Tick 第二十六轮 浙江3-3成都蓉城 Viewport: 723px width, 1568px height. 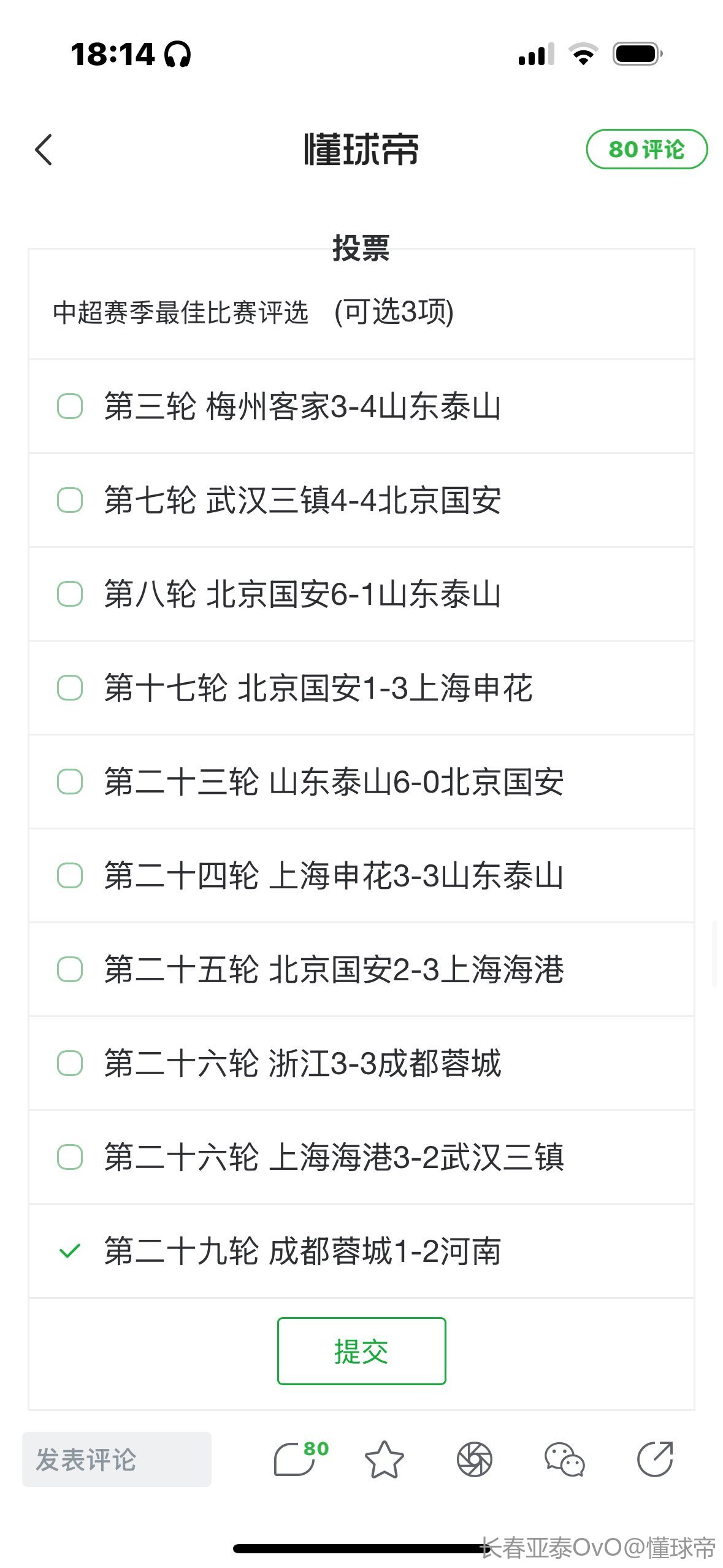(70, 1063)
